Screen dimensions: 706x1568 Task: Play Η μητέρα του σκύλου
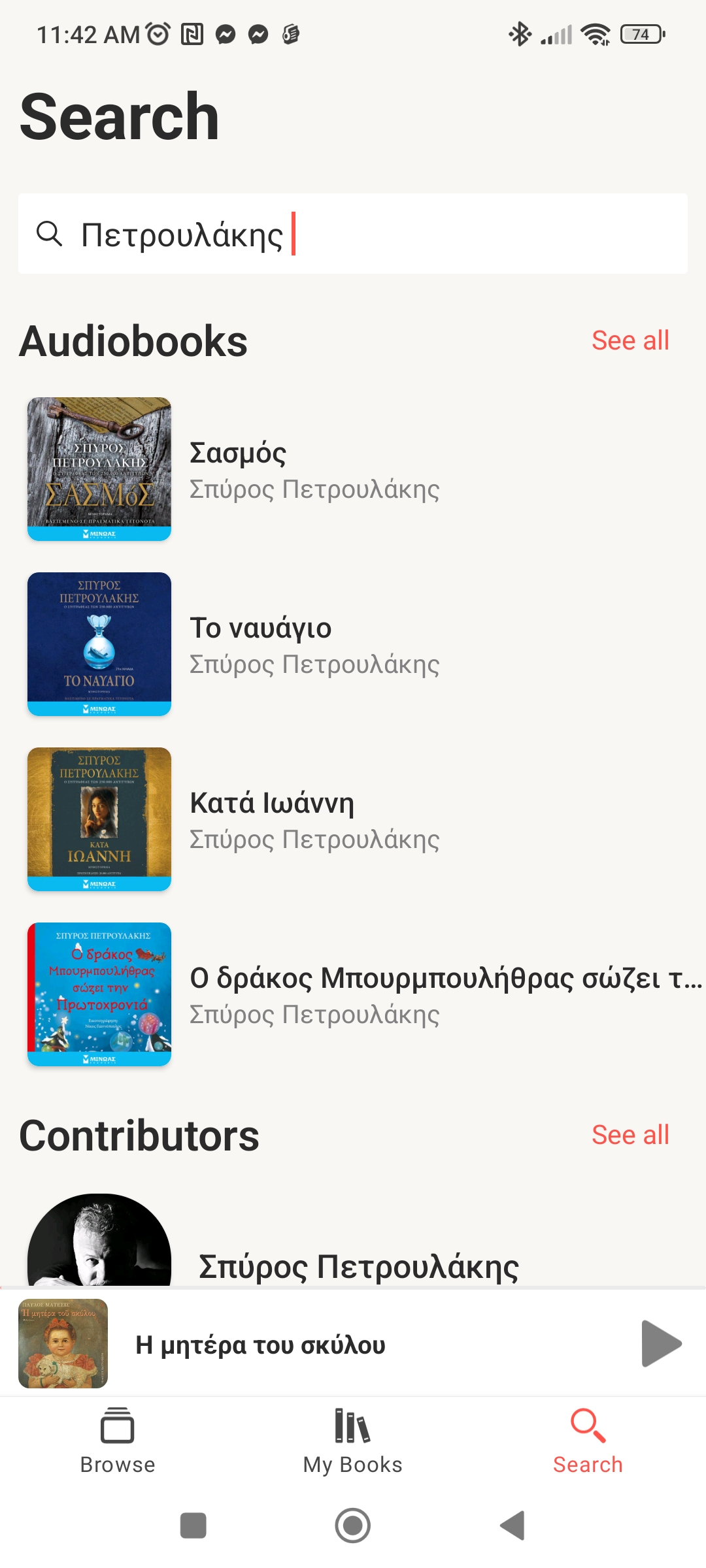(x=661, y=1343)
